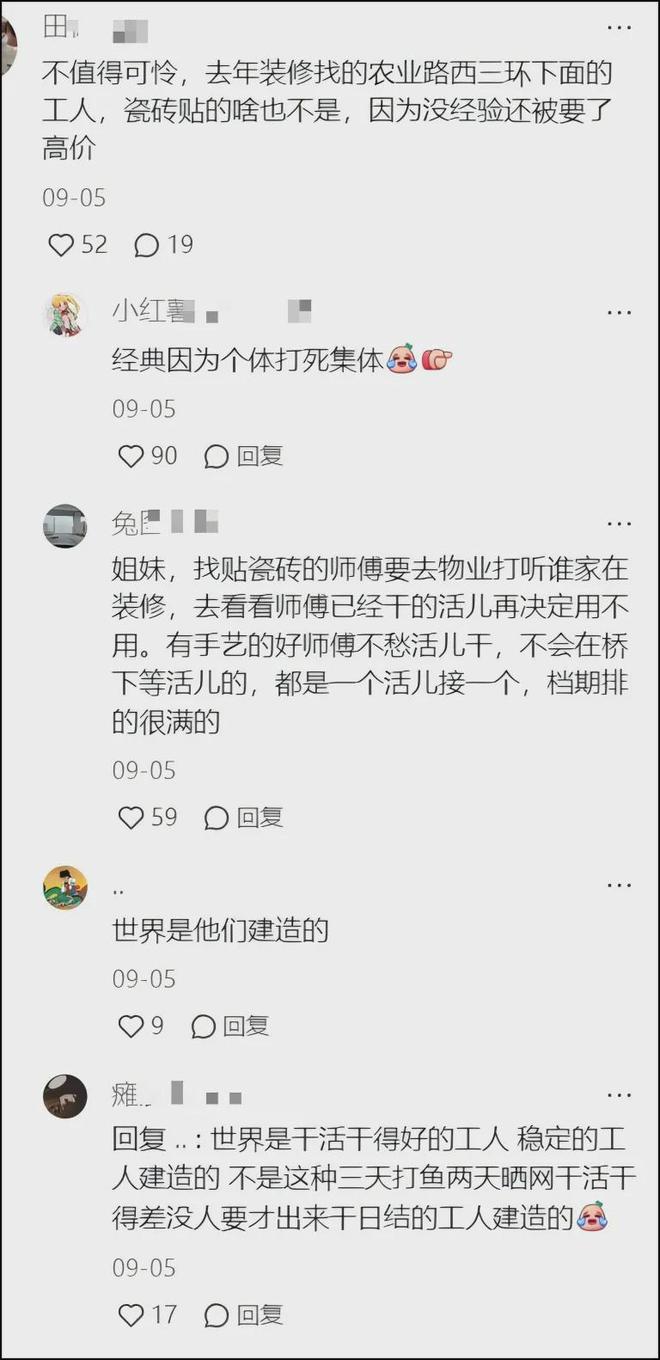Screen dimensions: 660x1360
Task: Like the 经典因为个体打死集体 reply
Action: 132,456
